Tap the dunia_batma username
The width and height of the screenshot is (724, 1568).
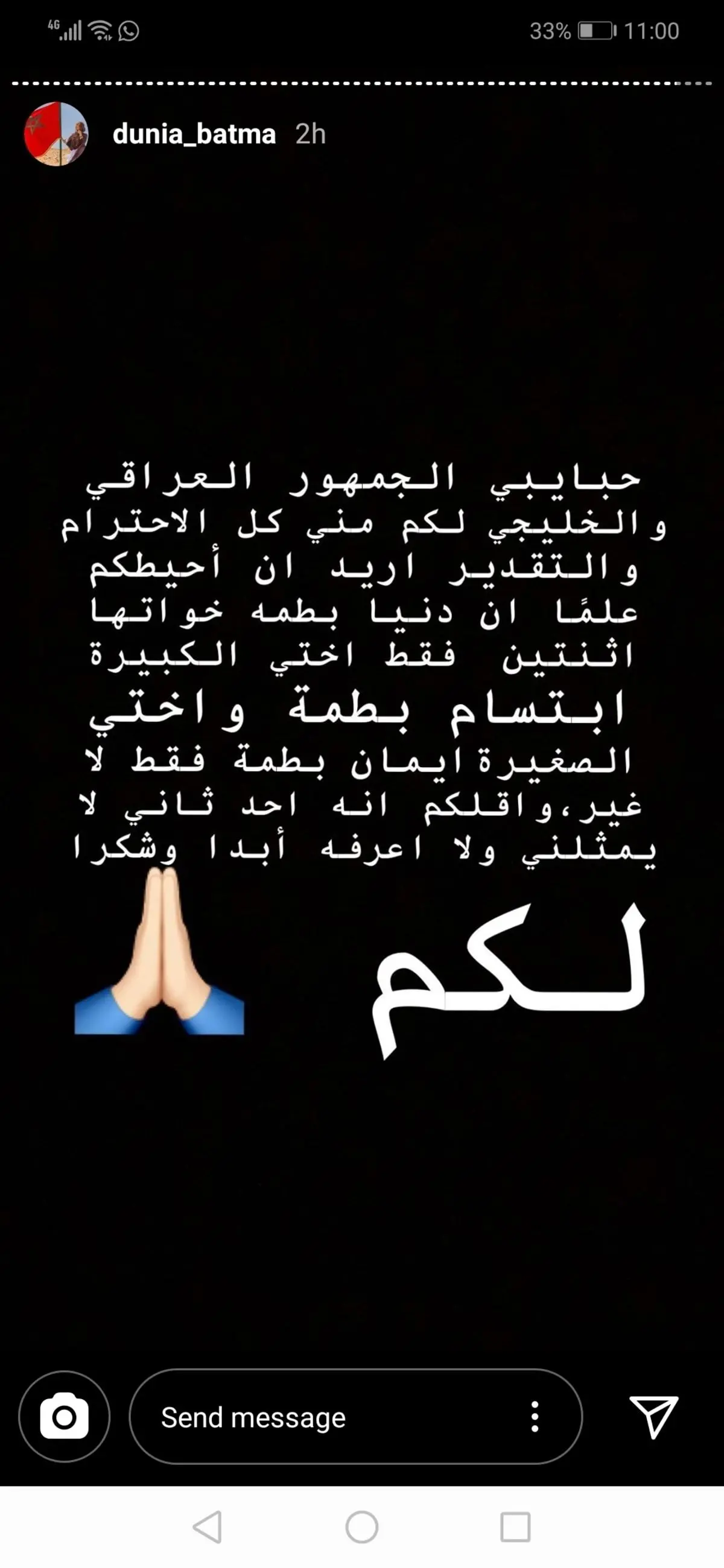[x=194, y=134]
